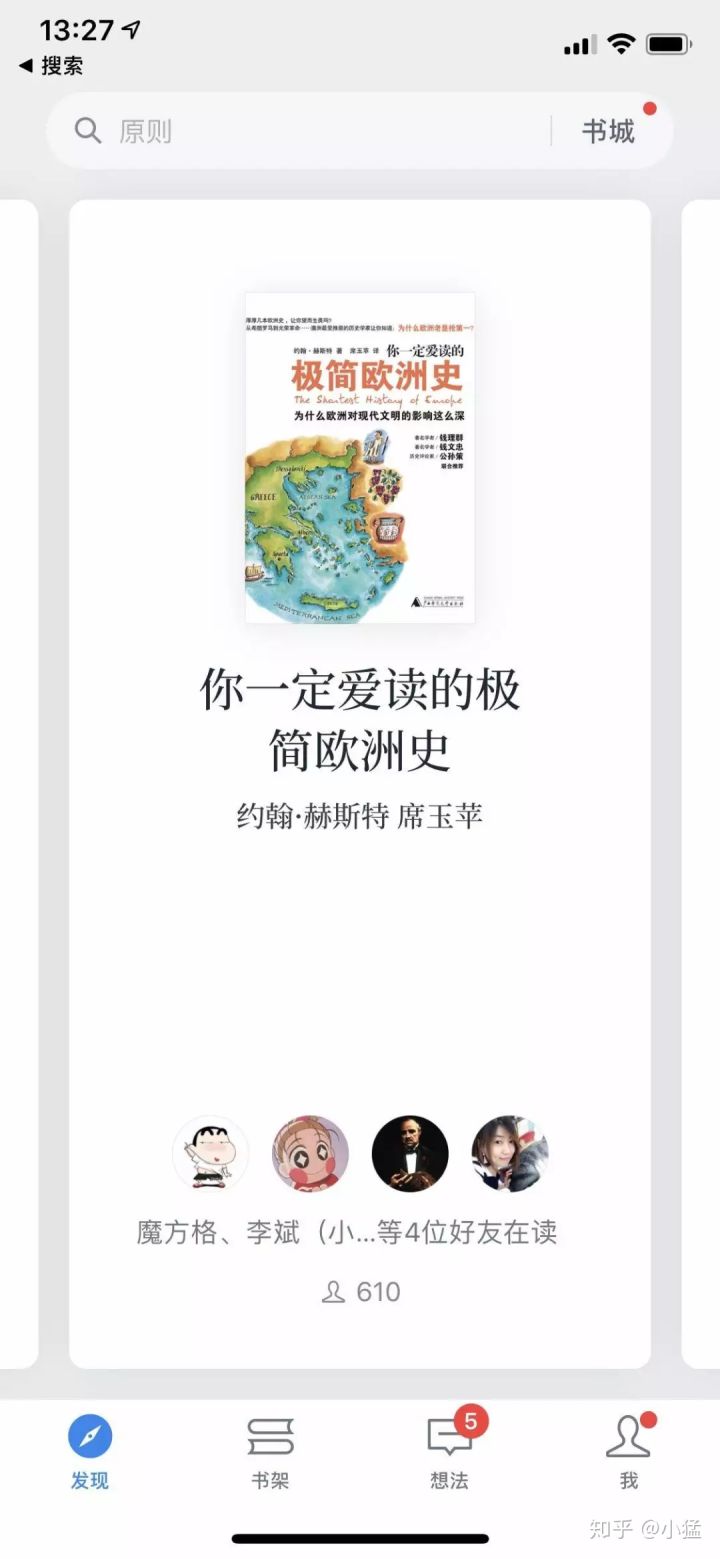
Task: View 魔方格 and friends reading this book
Action: (347, 1232)
